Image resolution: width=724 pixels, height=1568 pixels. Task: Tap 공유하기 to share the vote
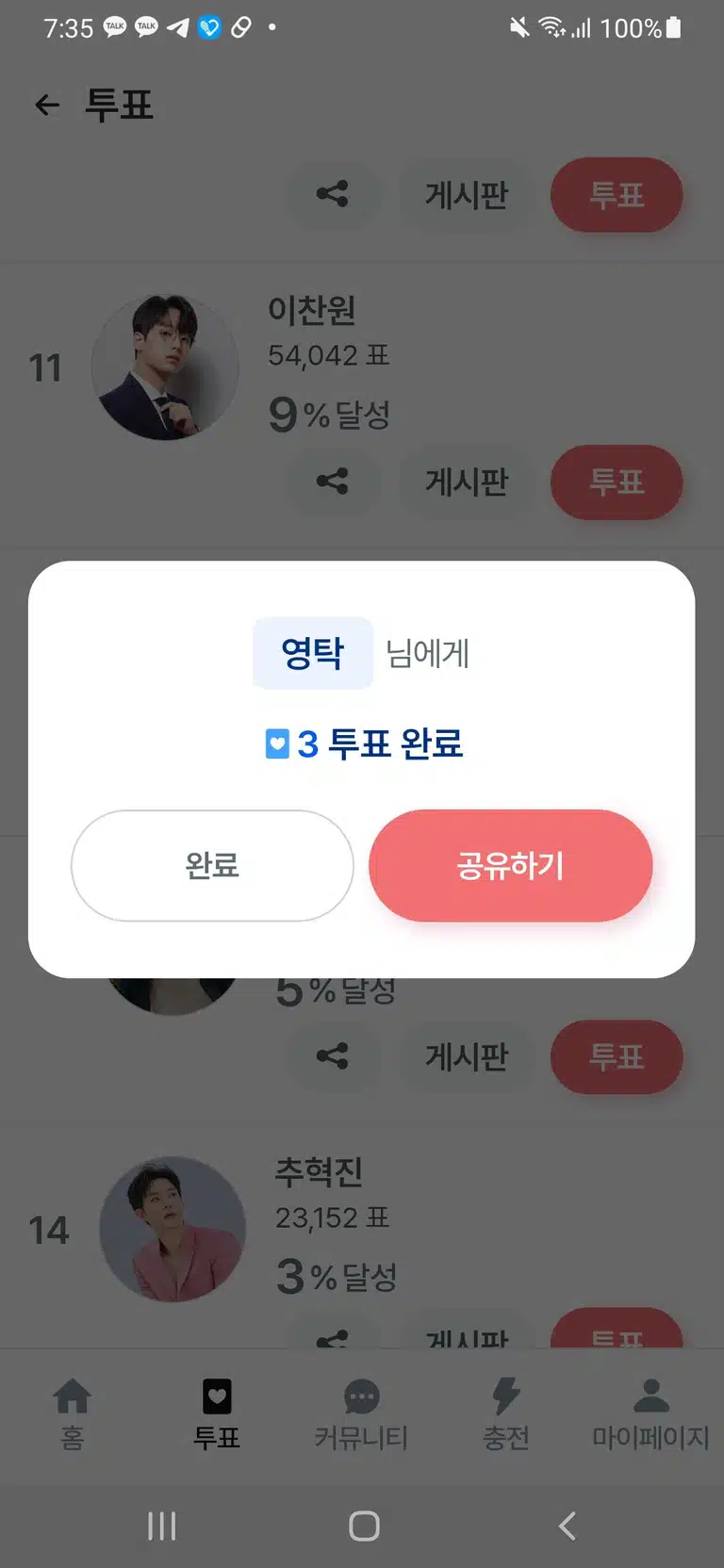(510, 865)
